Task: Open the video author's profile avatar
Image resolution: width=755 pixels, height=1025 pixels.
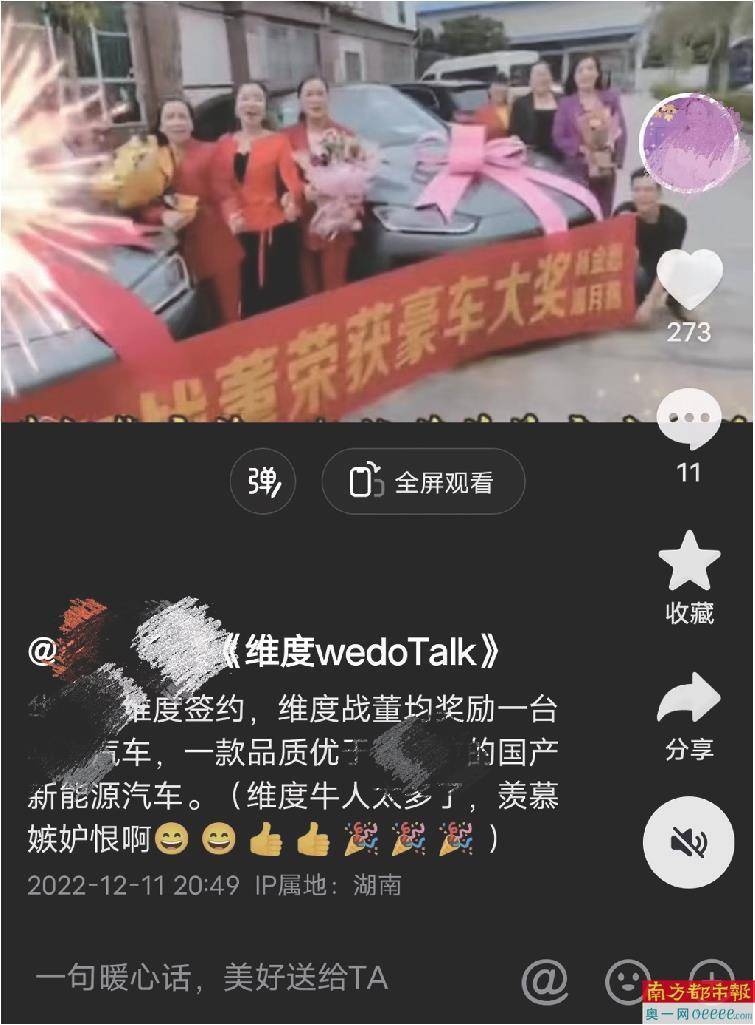Action: pos(689,143)
